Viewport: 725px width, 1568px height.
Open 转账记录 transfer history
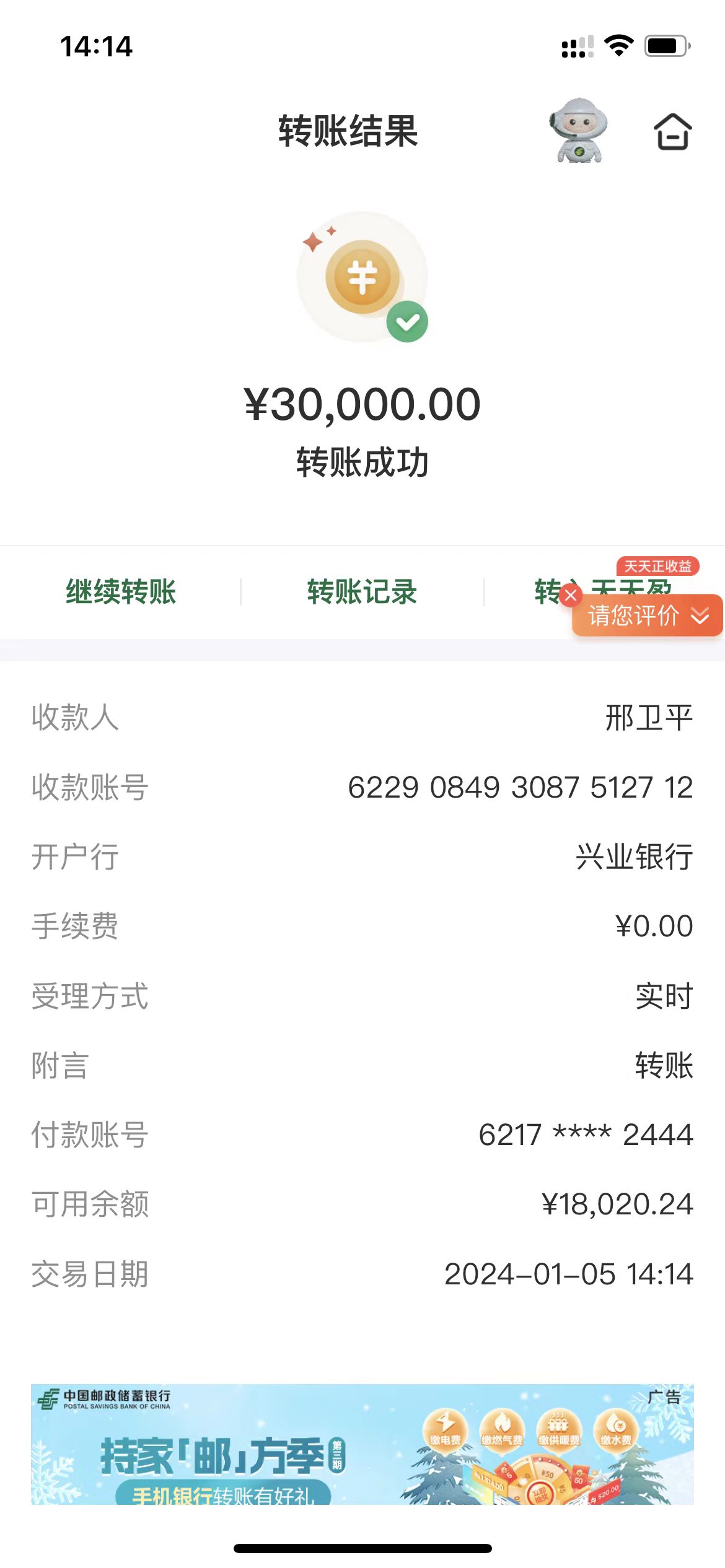tap(362, 591)
